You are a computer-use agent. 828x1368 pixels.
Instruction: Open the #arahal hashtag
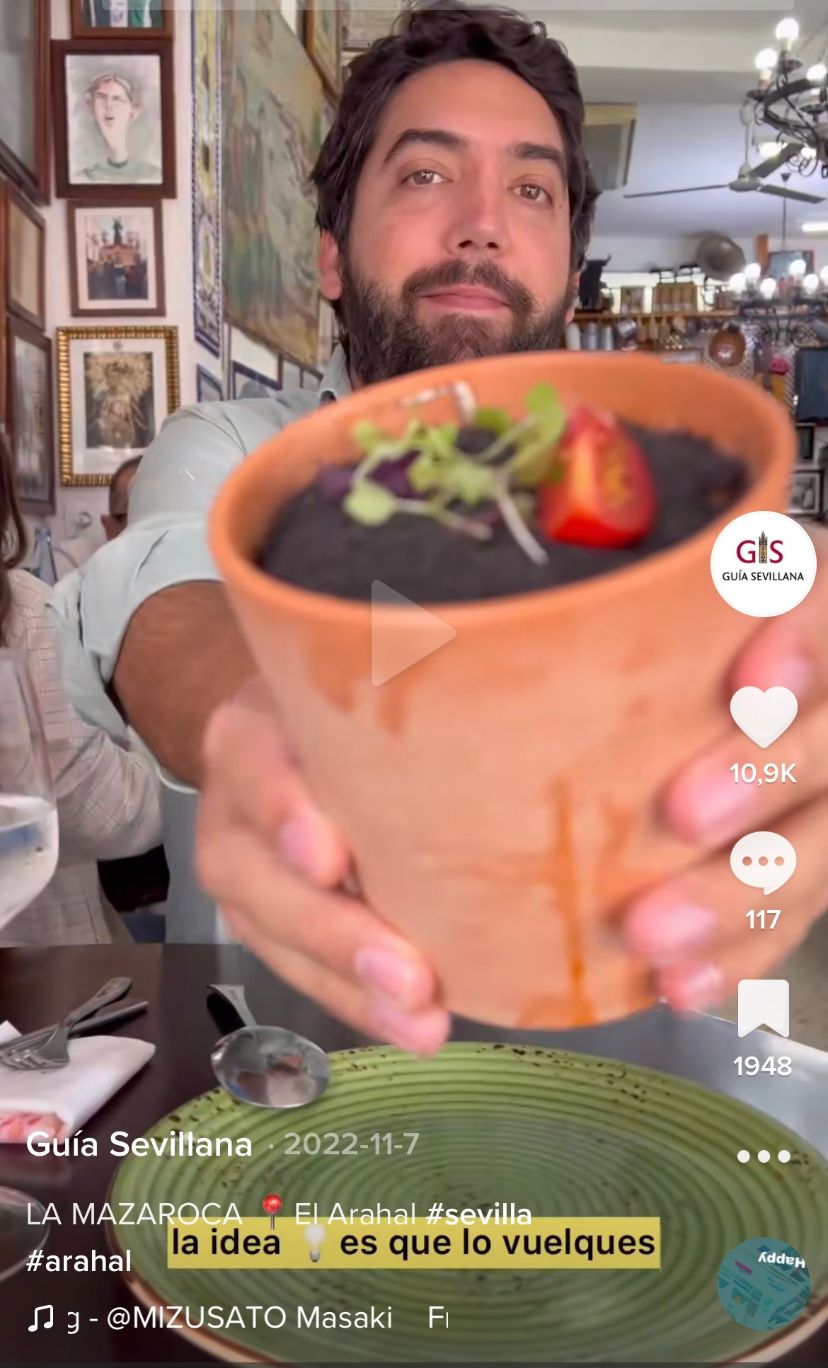79,1261
